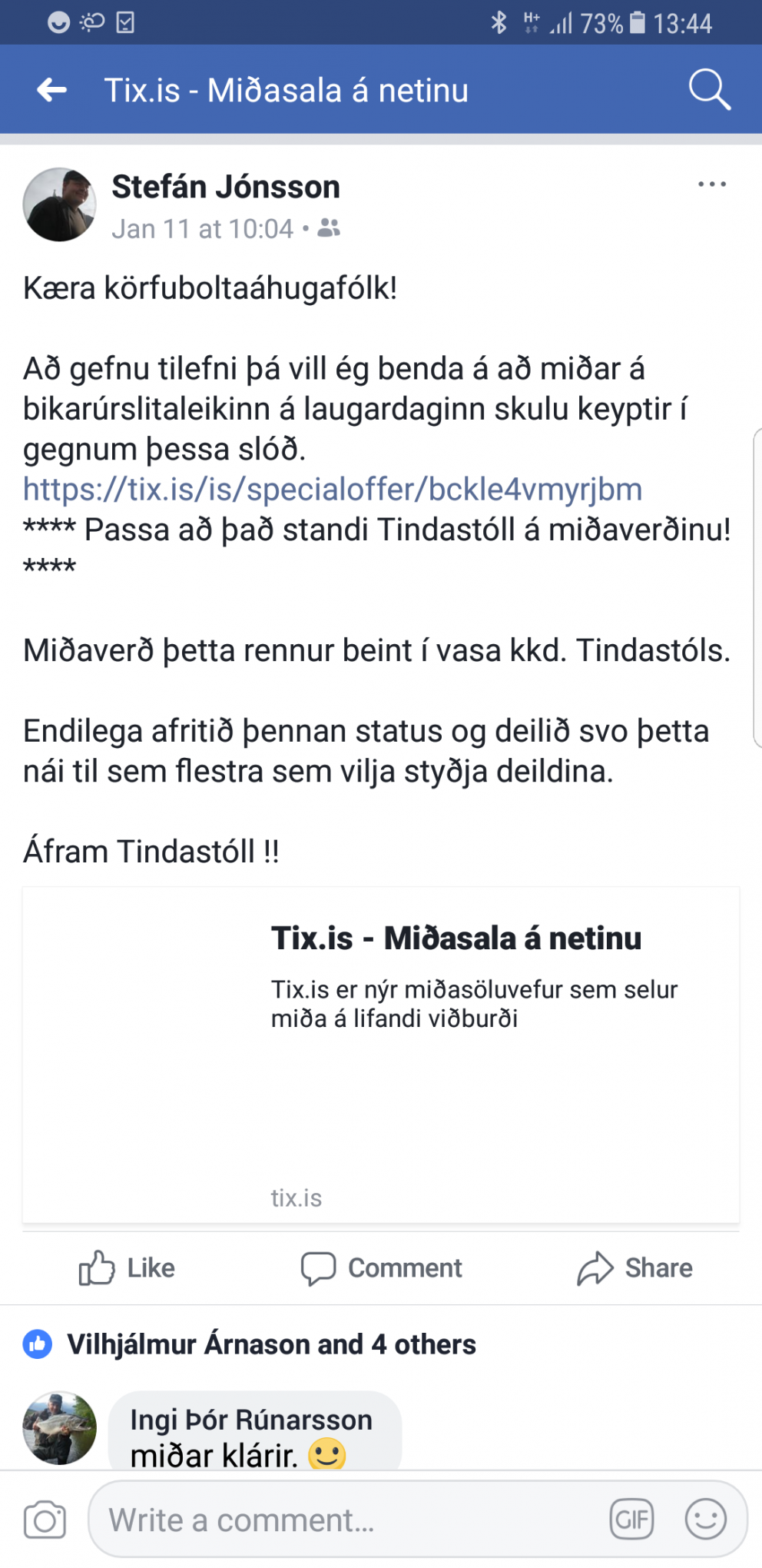
Task: Tap the back arrow to return
Action: pyautogui.click(x=49, y=89)
